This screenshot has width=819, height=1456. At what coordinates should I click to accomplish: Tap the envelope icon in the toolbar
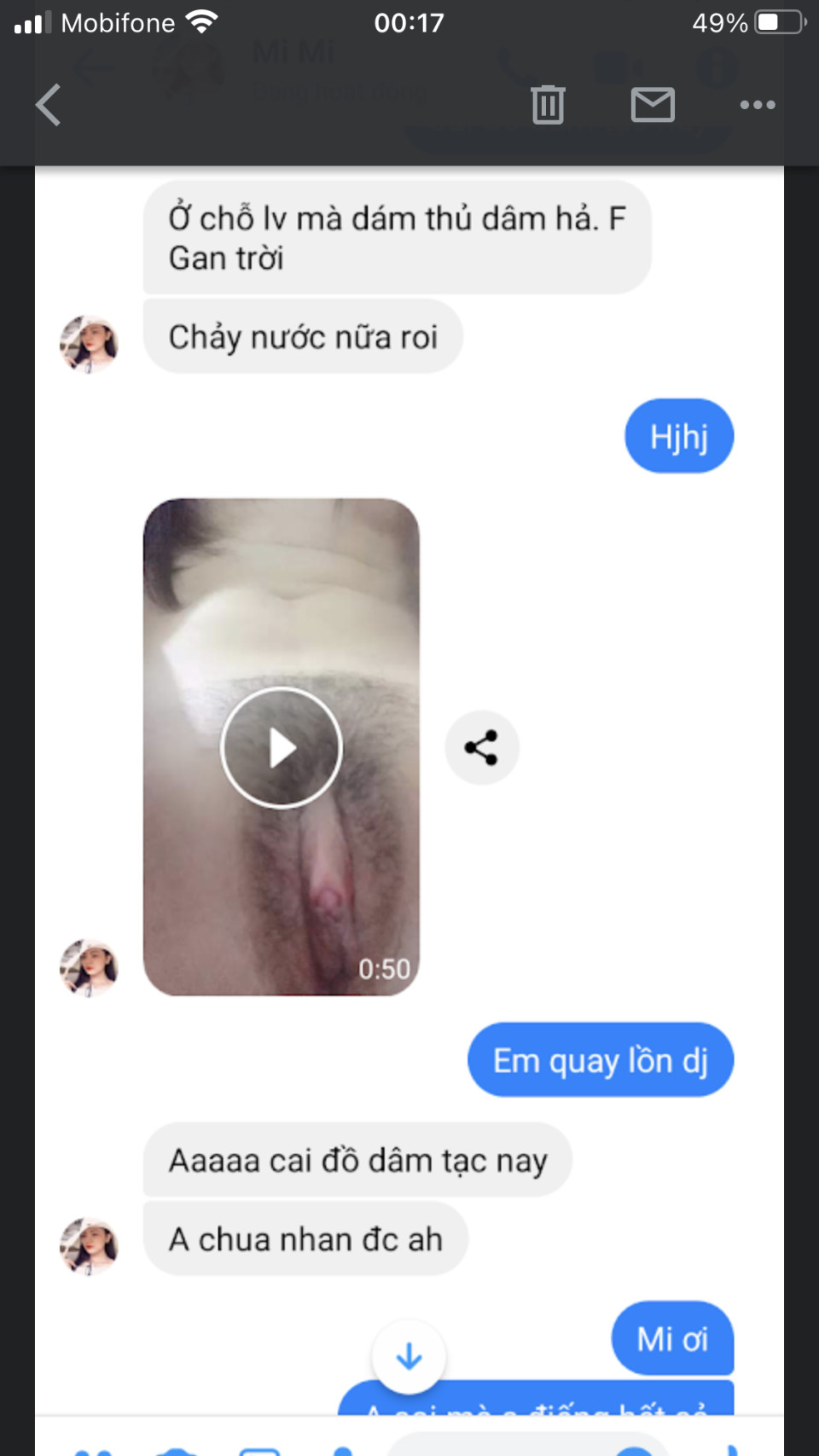pos(653,105)
